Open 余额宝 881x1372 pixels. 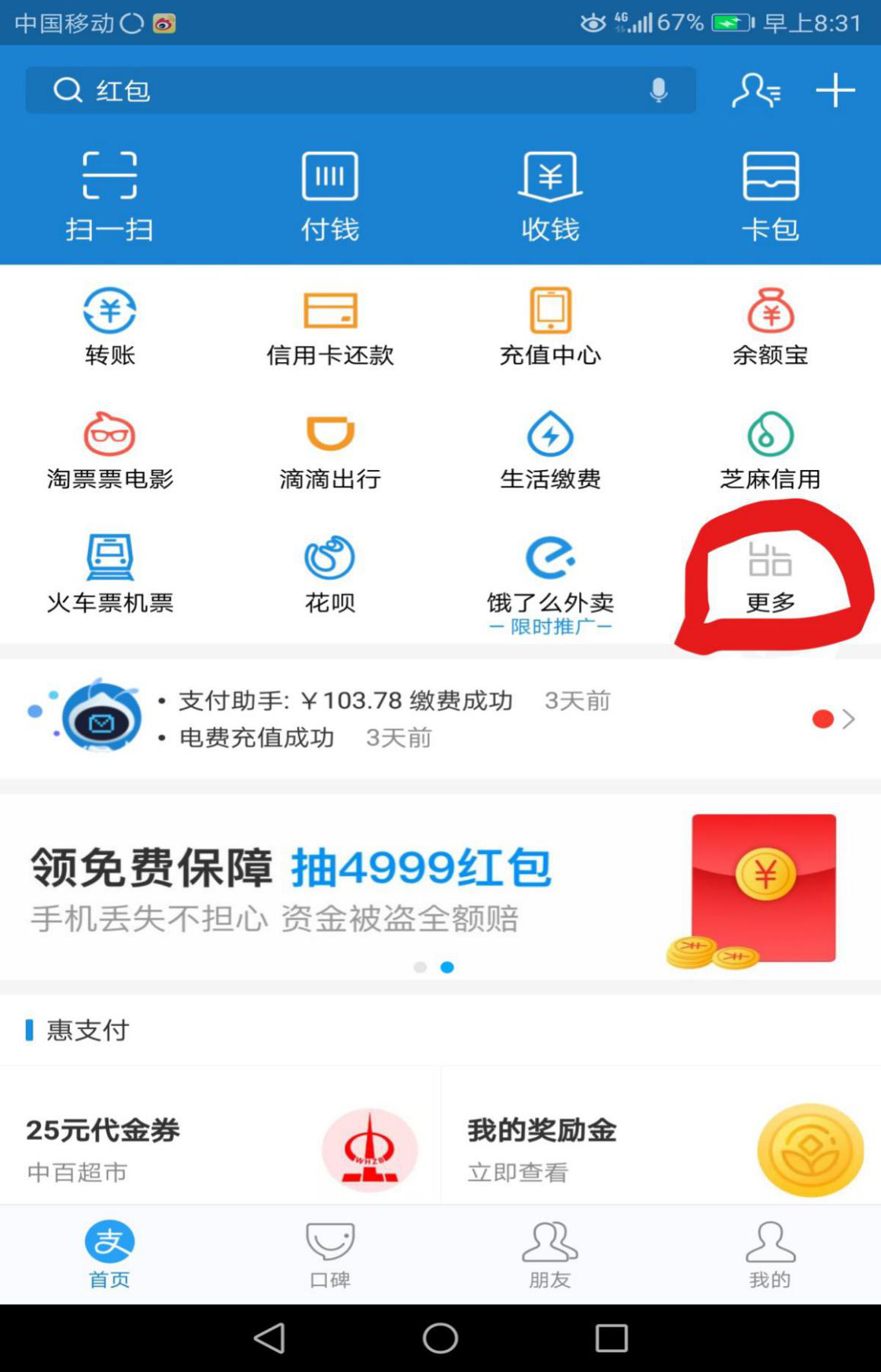coord(770,327)
